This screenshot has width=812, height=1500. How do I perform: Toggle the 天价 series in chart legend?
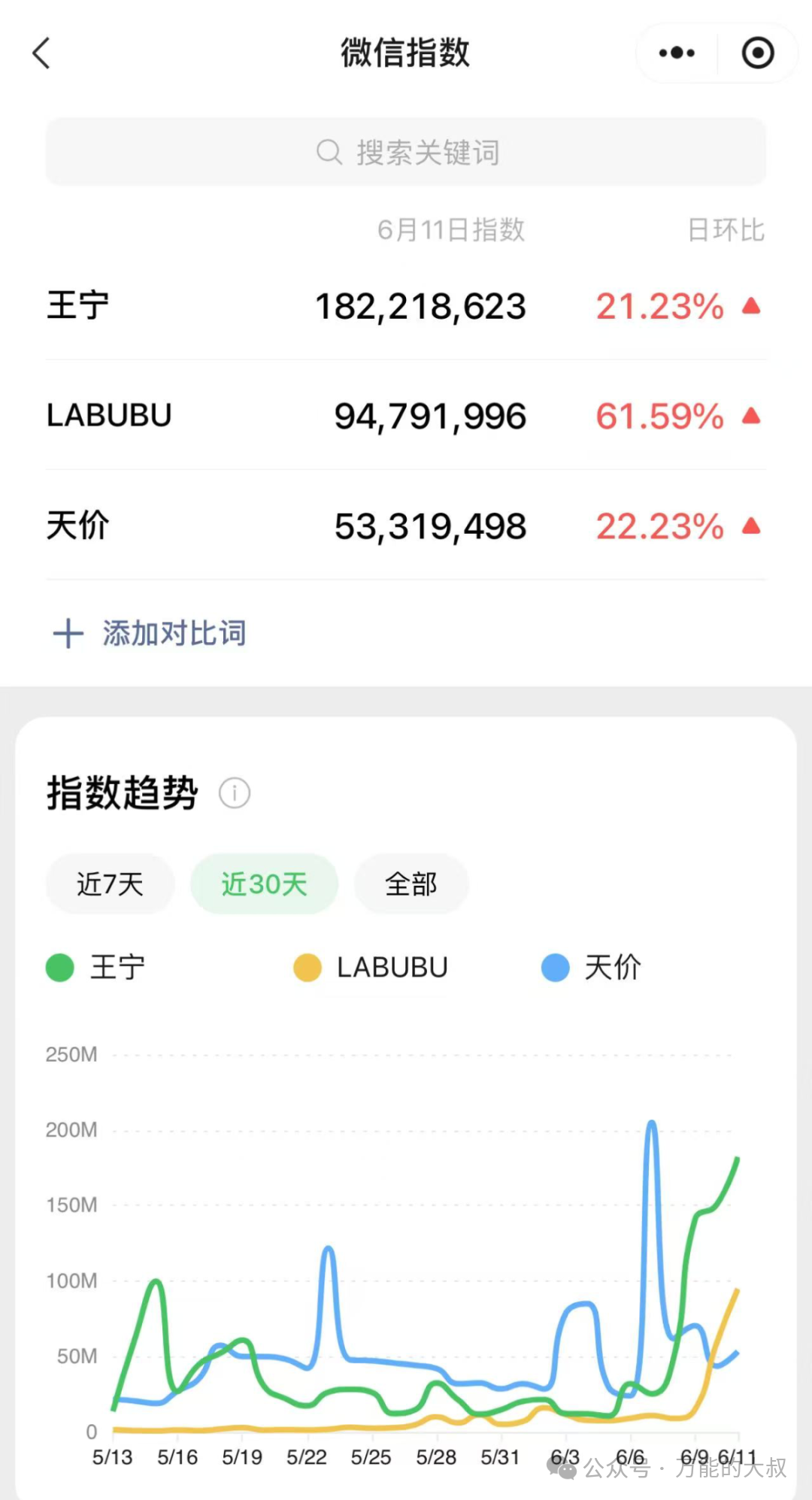[591, 968]
